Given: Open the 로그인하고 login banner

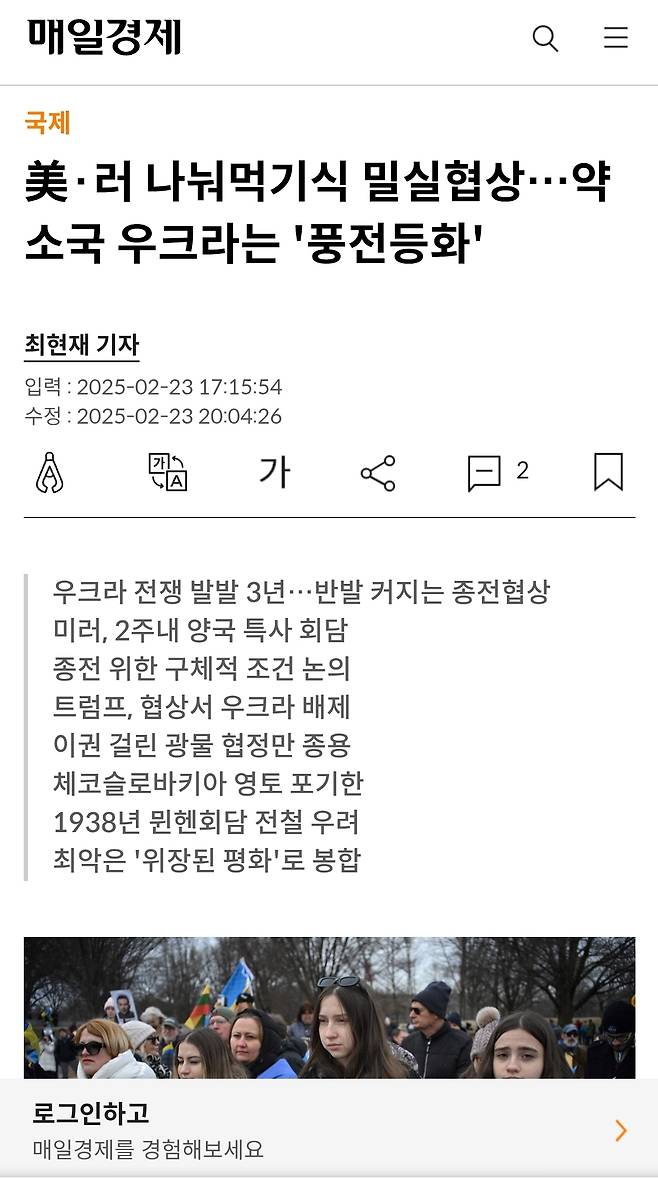Looking at the screenshot, I should click(x=329, y=1129).
